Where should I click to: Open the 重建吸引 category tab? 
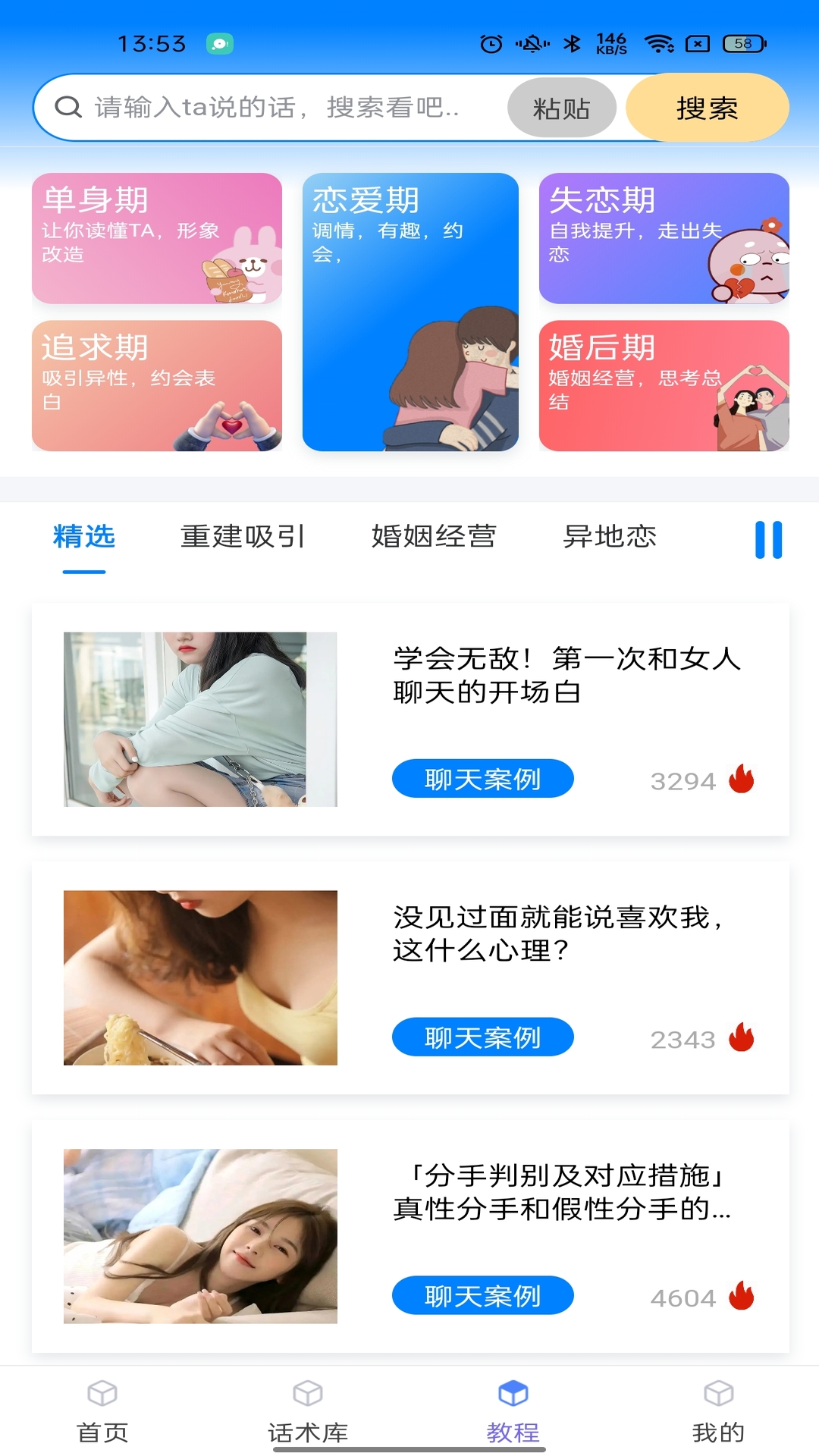click(x=241, y=537)
